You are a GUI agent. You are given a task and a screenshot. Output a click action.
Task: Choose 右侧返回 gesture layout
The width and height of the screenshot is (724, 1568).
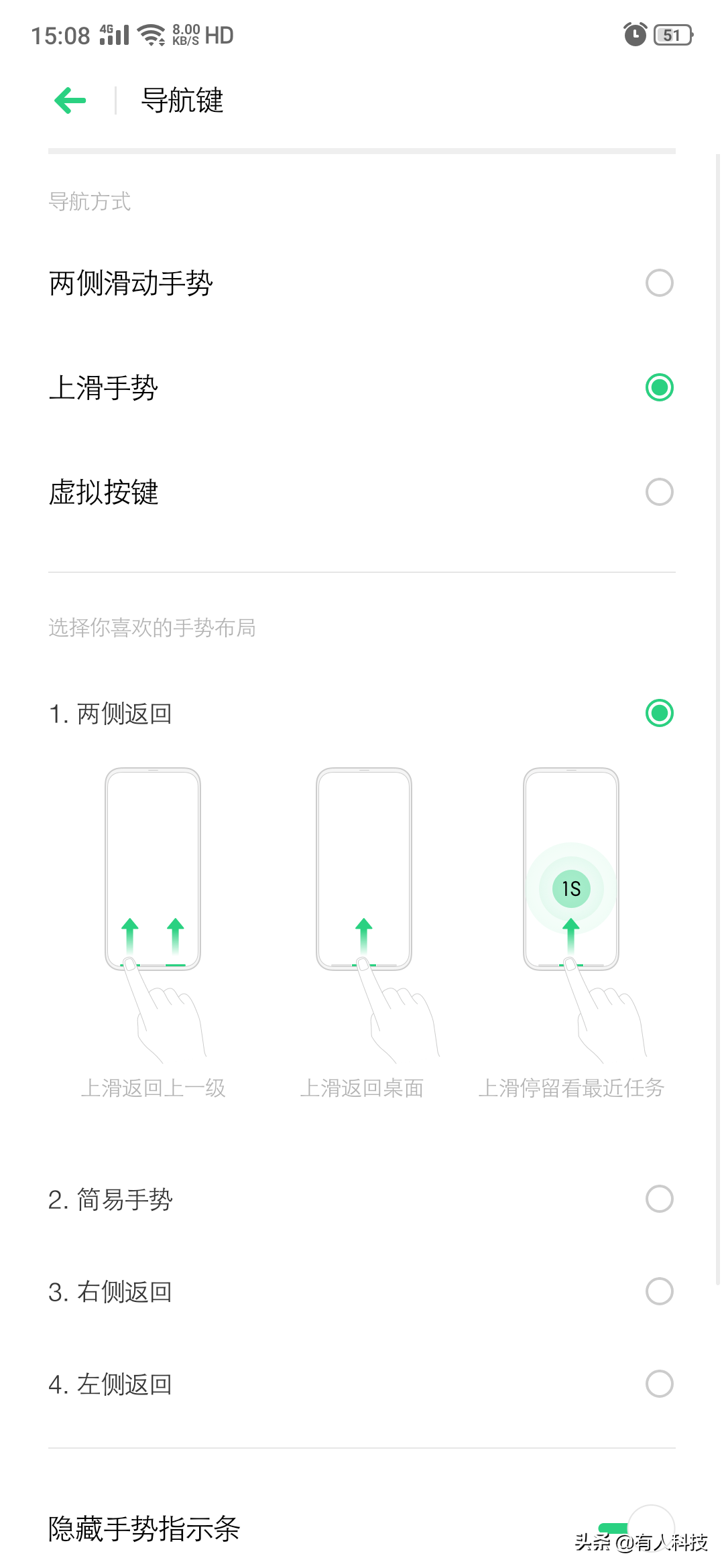tap(659, 1291)
